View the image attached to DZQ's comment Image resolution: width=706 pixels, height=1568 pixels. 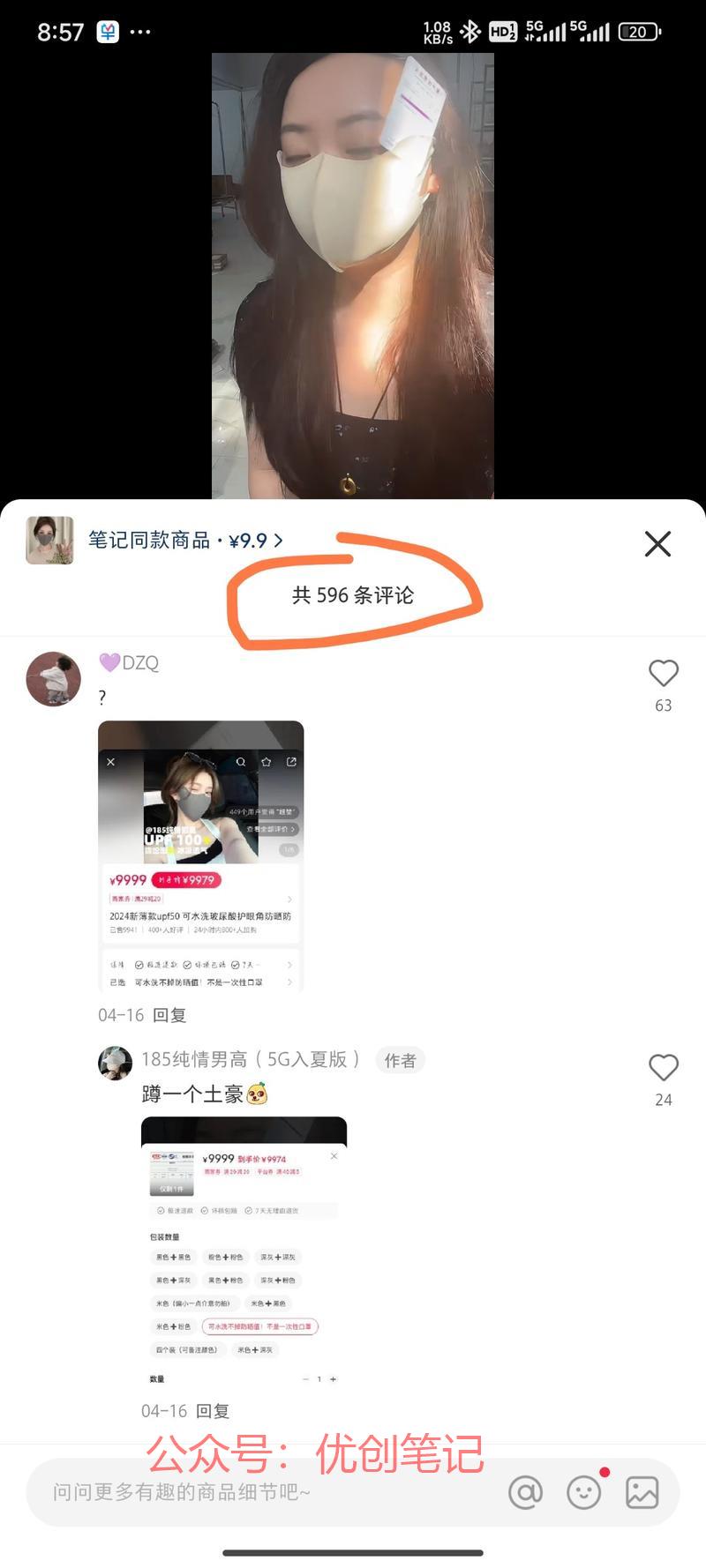pos(201,855)
